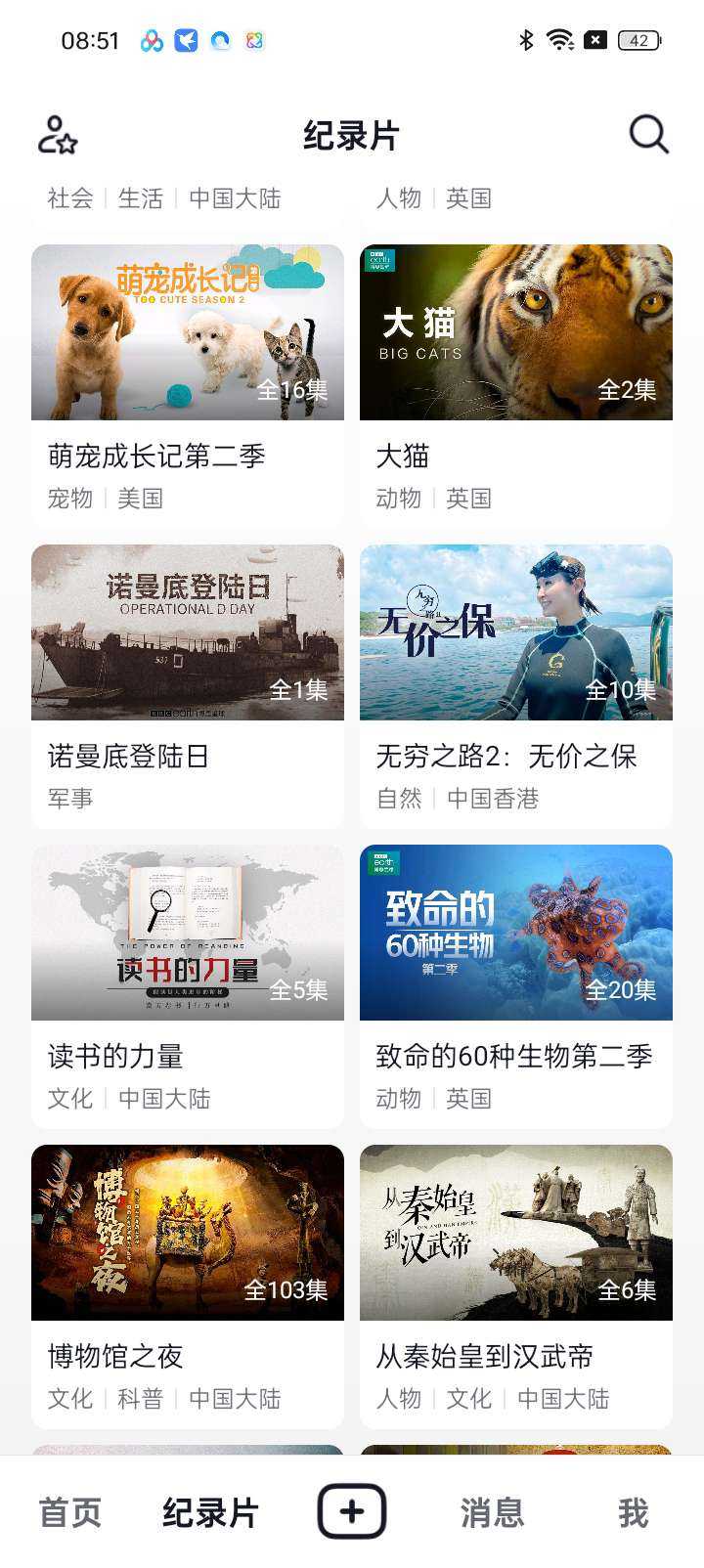Screen dimensions: 704x1568
Task: Open 诺曼底登陆日 documentary
Action: [x=188, y=633]
